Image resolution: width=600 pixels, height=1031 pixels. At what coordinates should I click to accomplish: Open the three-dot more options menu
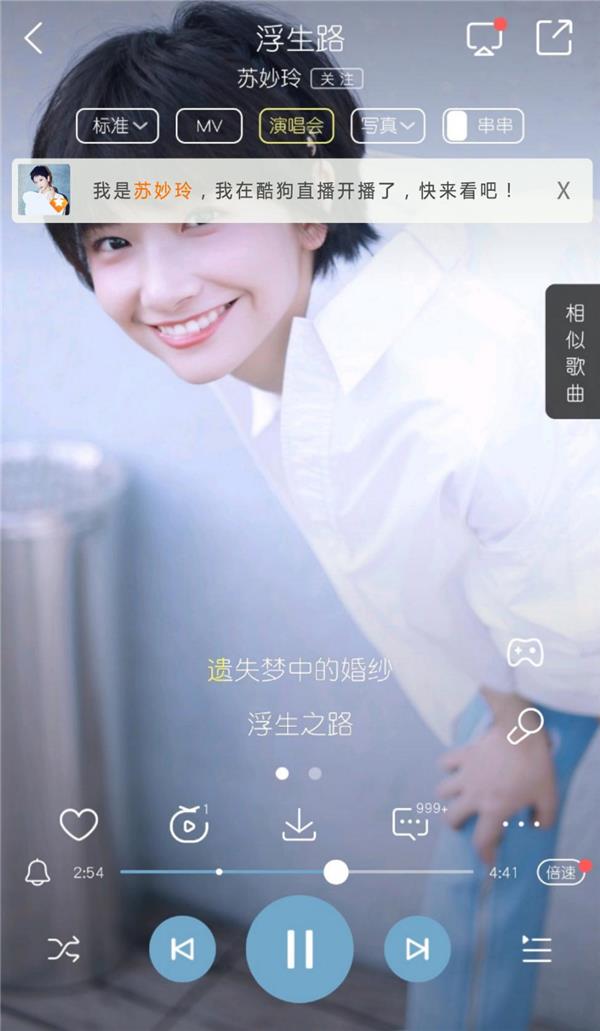point(521,825)
